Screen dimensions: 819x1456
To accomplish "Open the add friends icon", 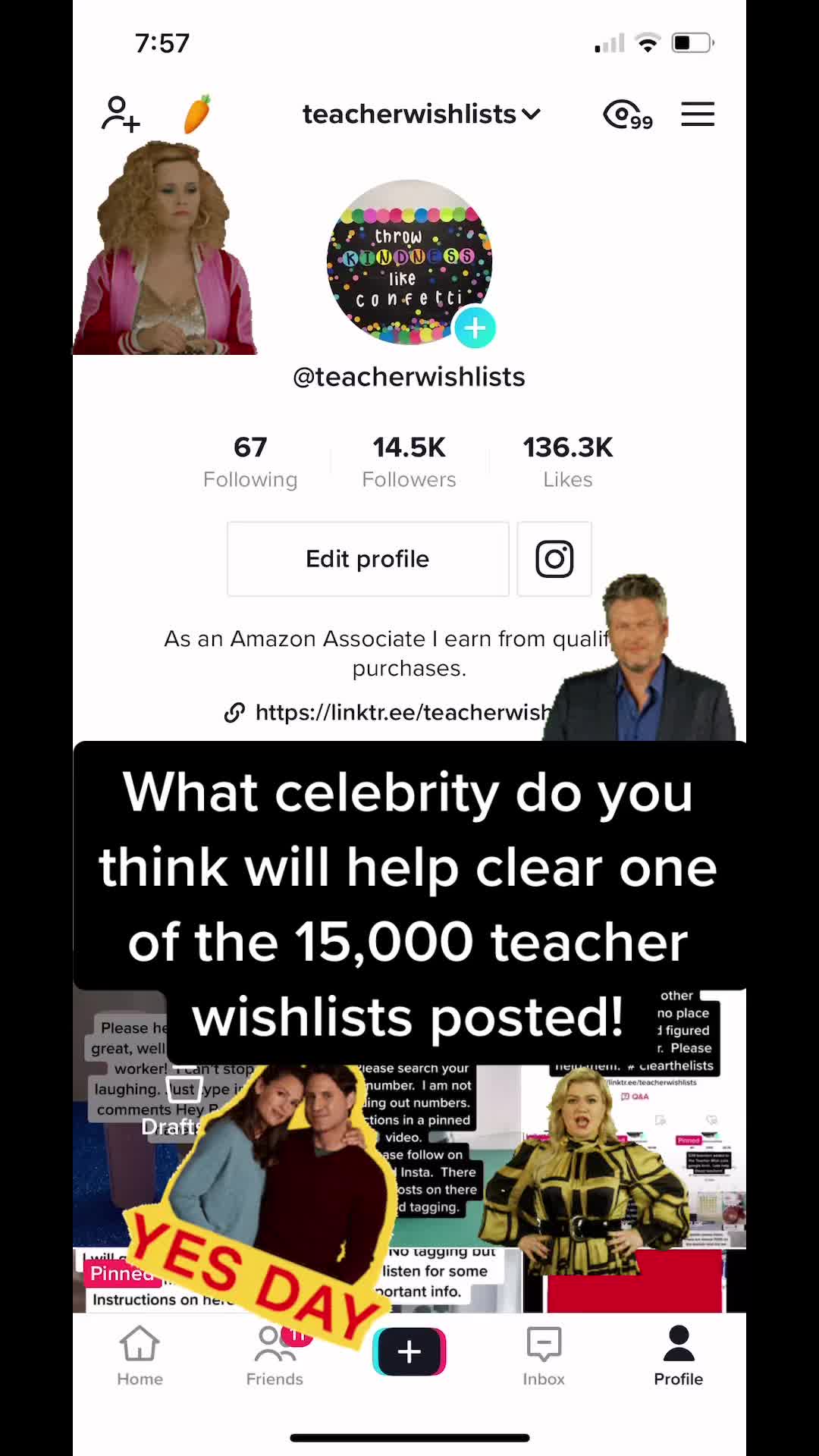I will coord(121,114).
